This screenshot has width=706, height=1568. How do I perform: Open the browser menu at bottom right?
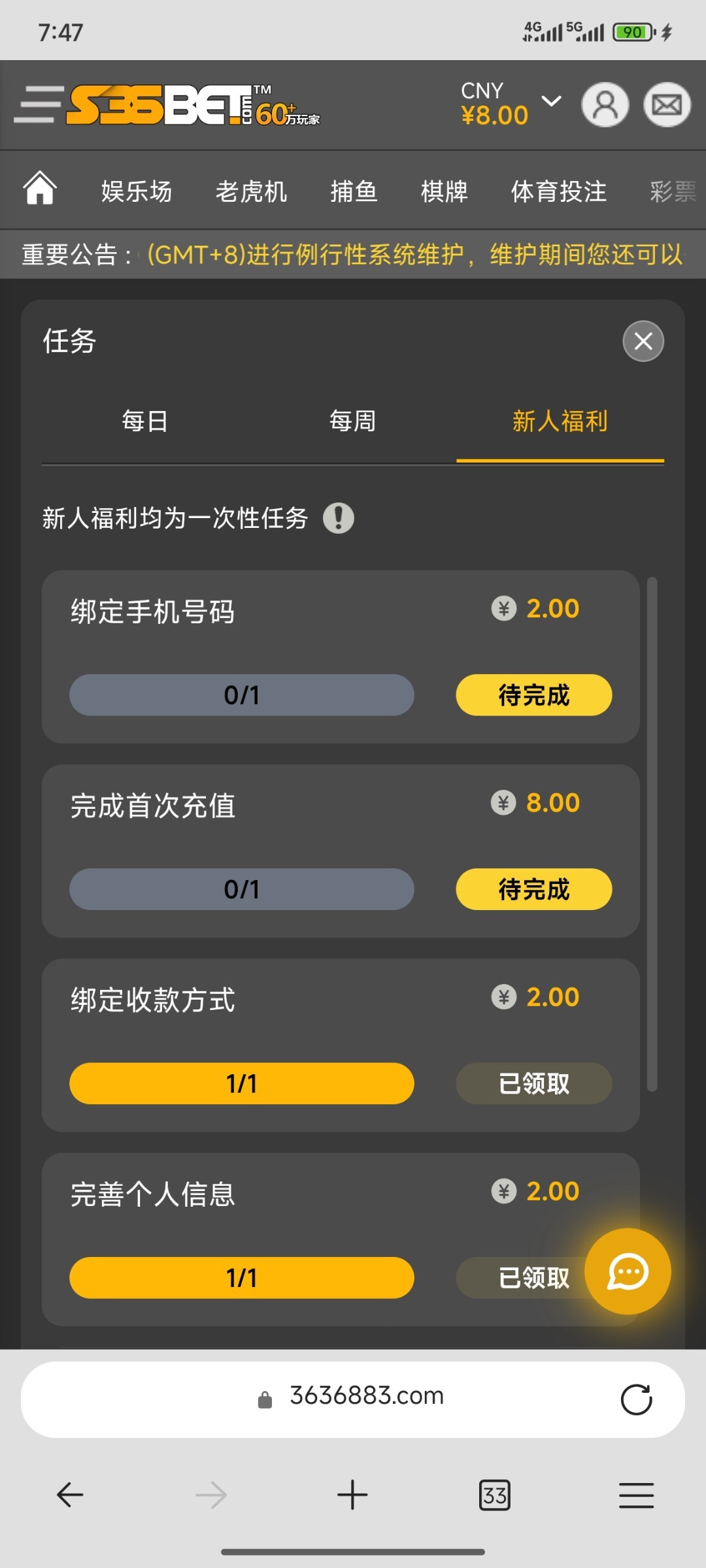pos(636,1495)
